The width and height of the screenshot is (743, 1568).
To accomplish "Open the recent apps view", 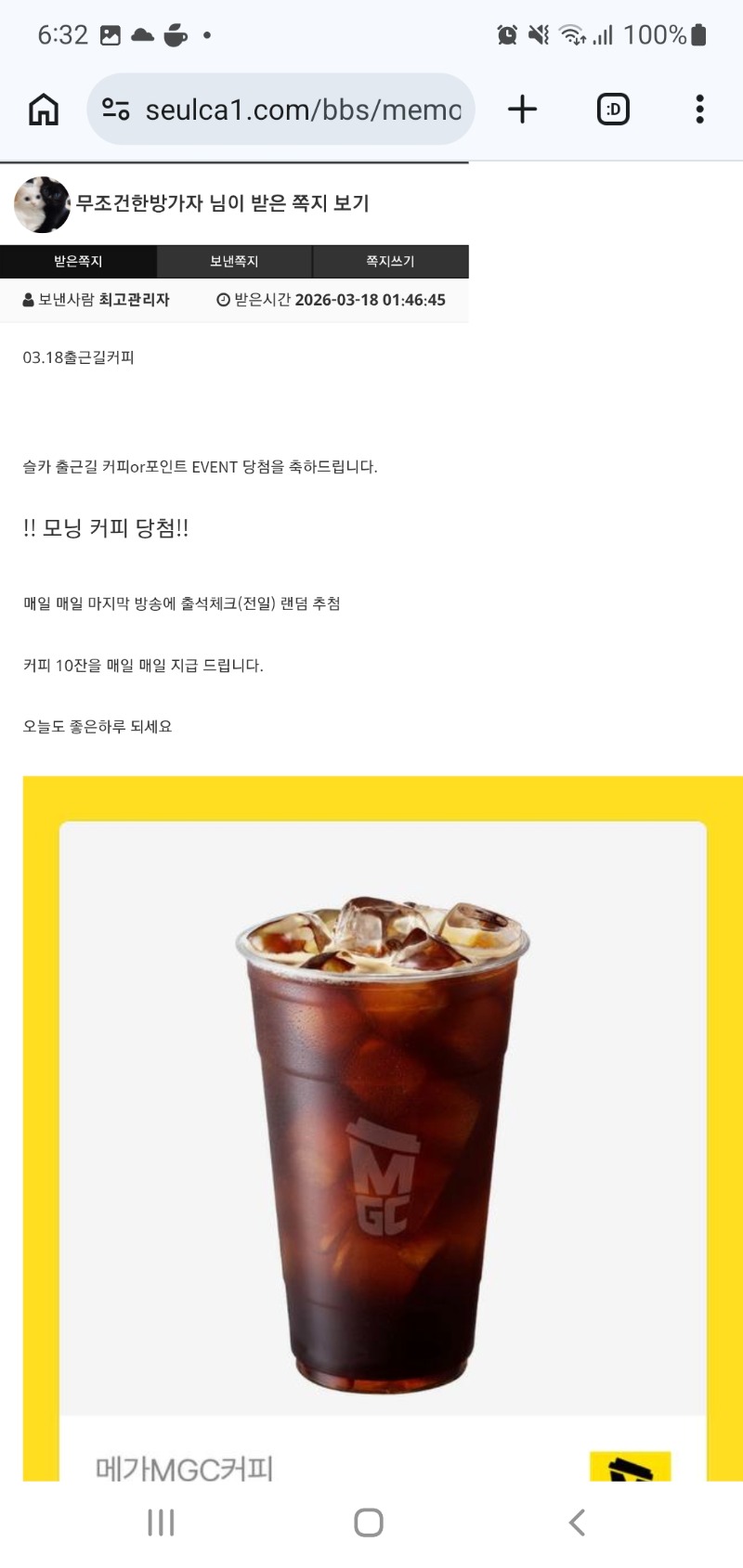I will pyautogui.click(x=161, y=1523).
